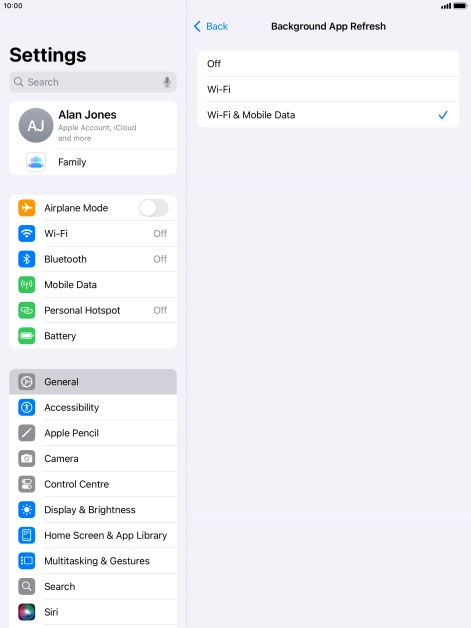
Task: Open Control Centre settings
Action: coord(93,484)
